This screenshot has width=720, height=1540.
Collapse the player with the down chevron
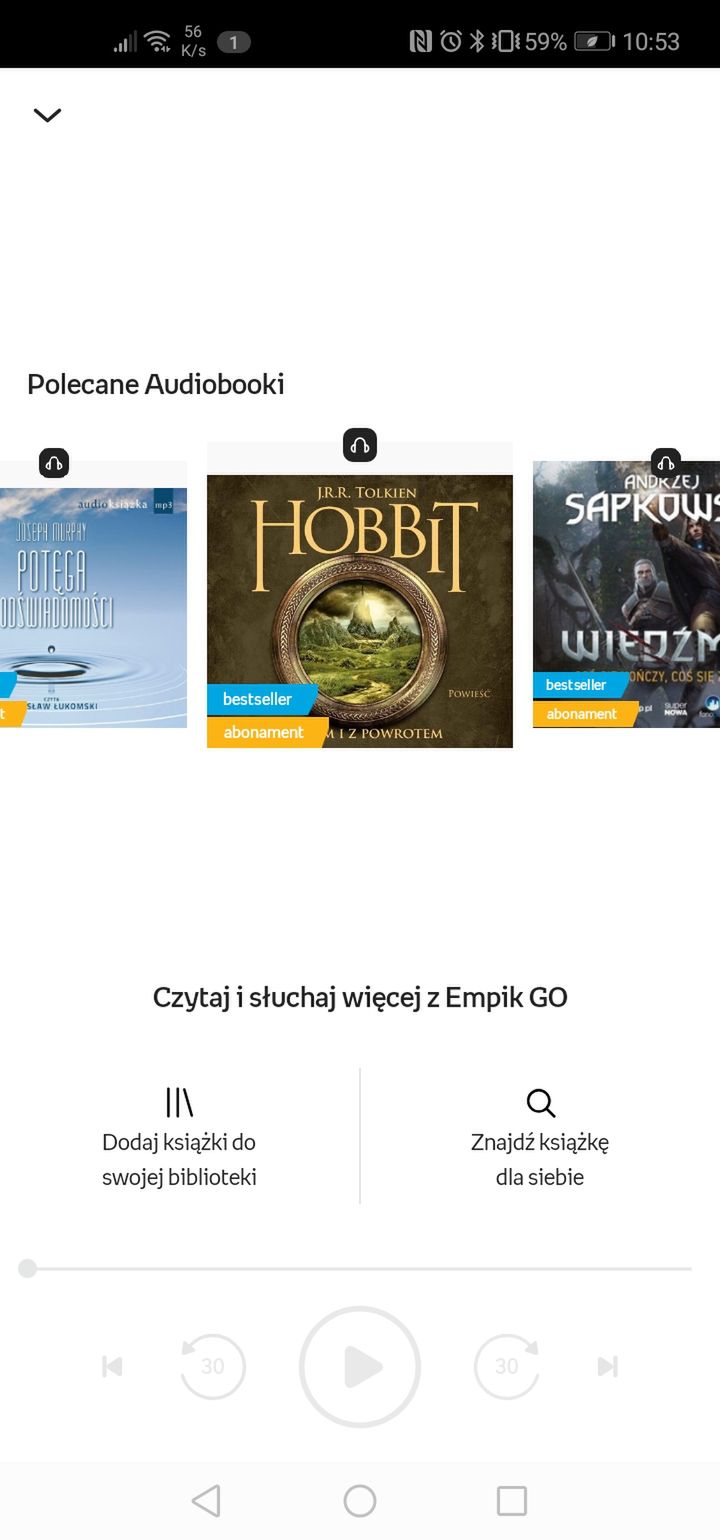pyautogui.click(x=47, y=115)
